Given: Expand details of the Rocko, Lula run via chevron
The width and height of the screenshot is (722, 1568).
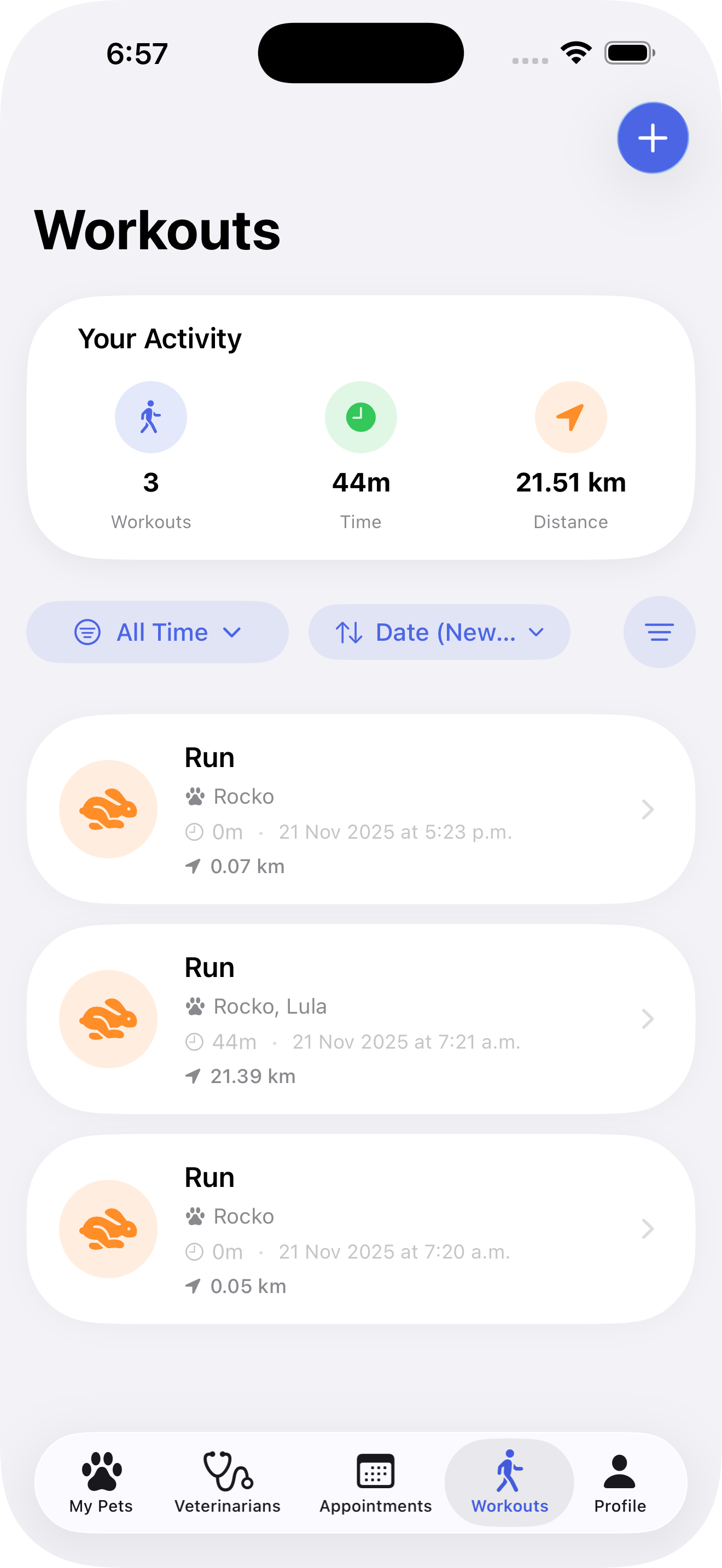Looking at the screenshot, I should pos(647,1019).
